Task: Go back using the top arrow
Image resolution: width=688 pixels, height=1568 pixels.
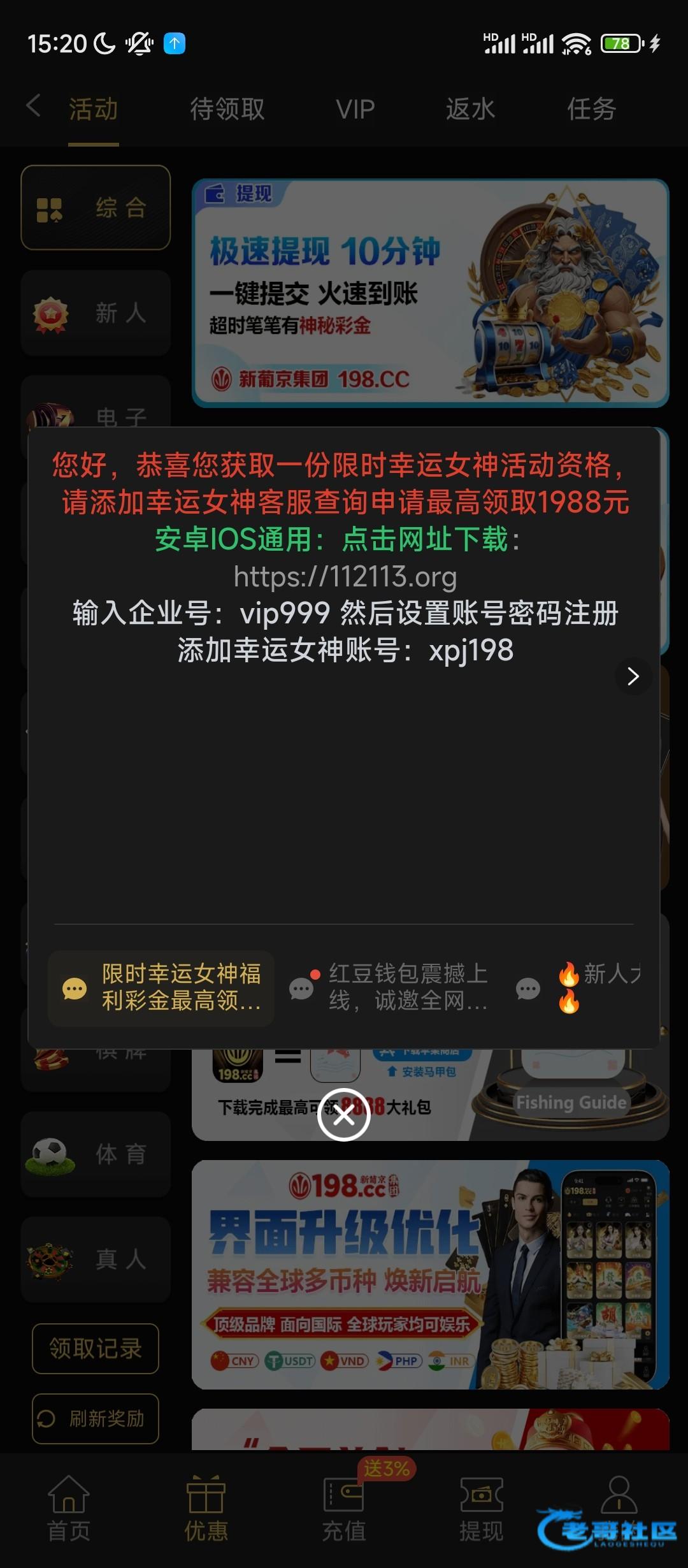Action: tap(33, 106)
